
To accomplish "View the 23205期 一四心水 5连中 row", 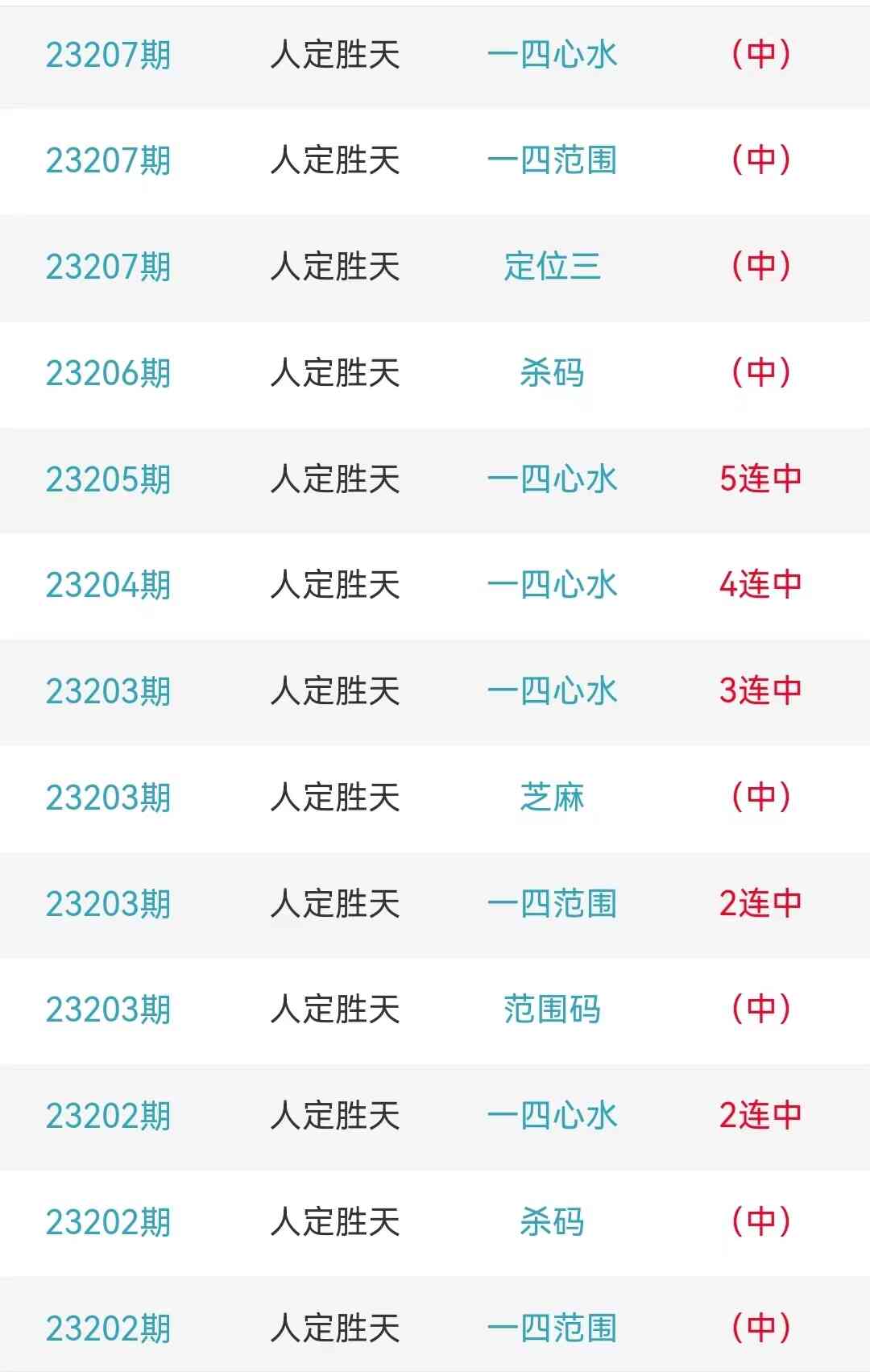I will point(552,479).
